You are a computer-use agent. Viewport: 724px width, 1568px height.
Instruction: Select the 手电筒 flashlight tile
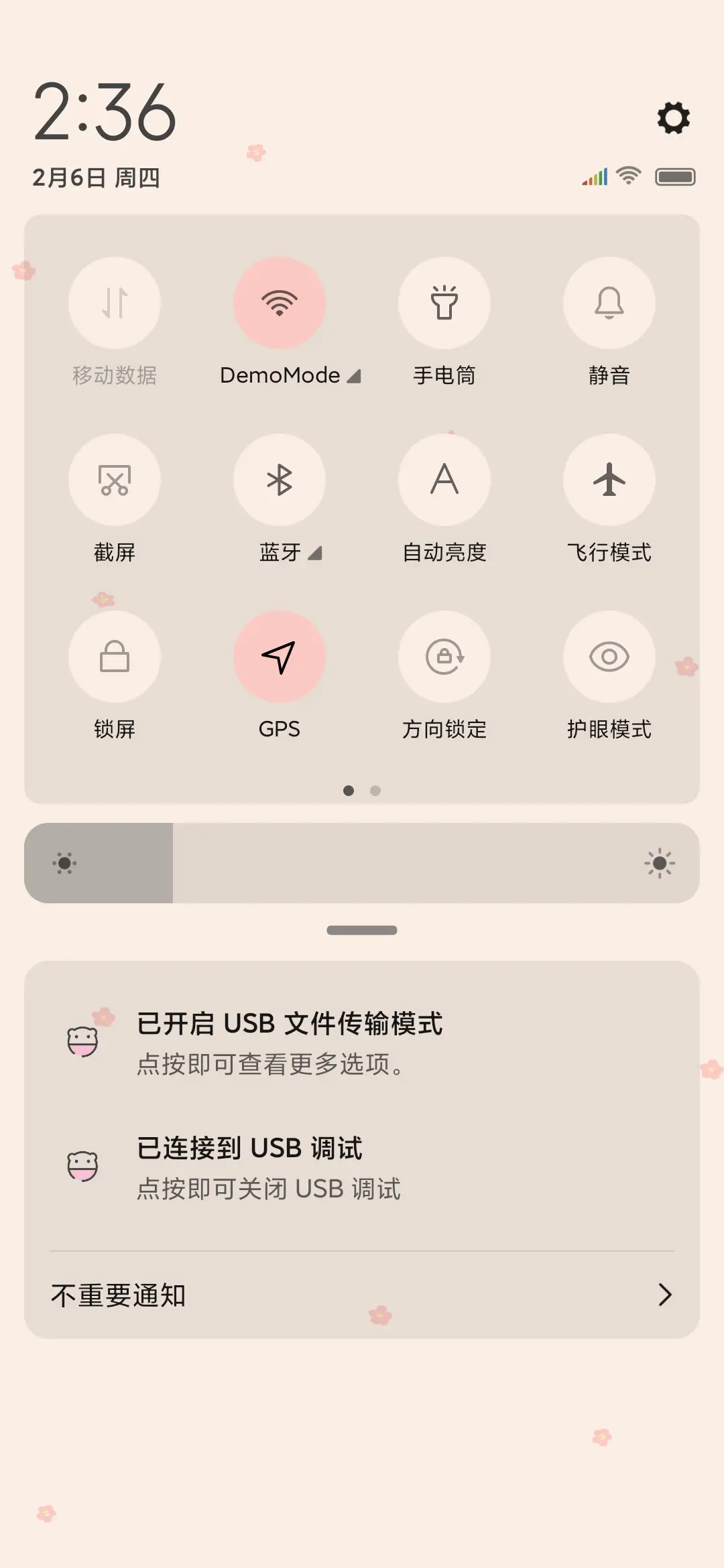coord(444,303)
